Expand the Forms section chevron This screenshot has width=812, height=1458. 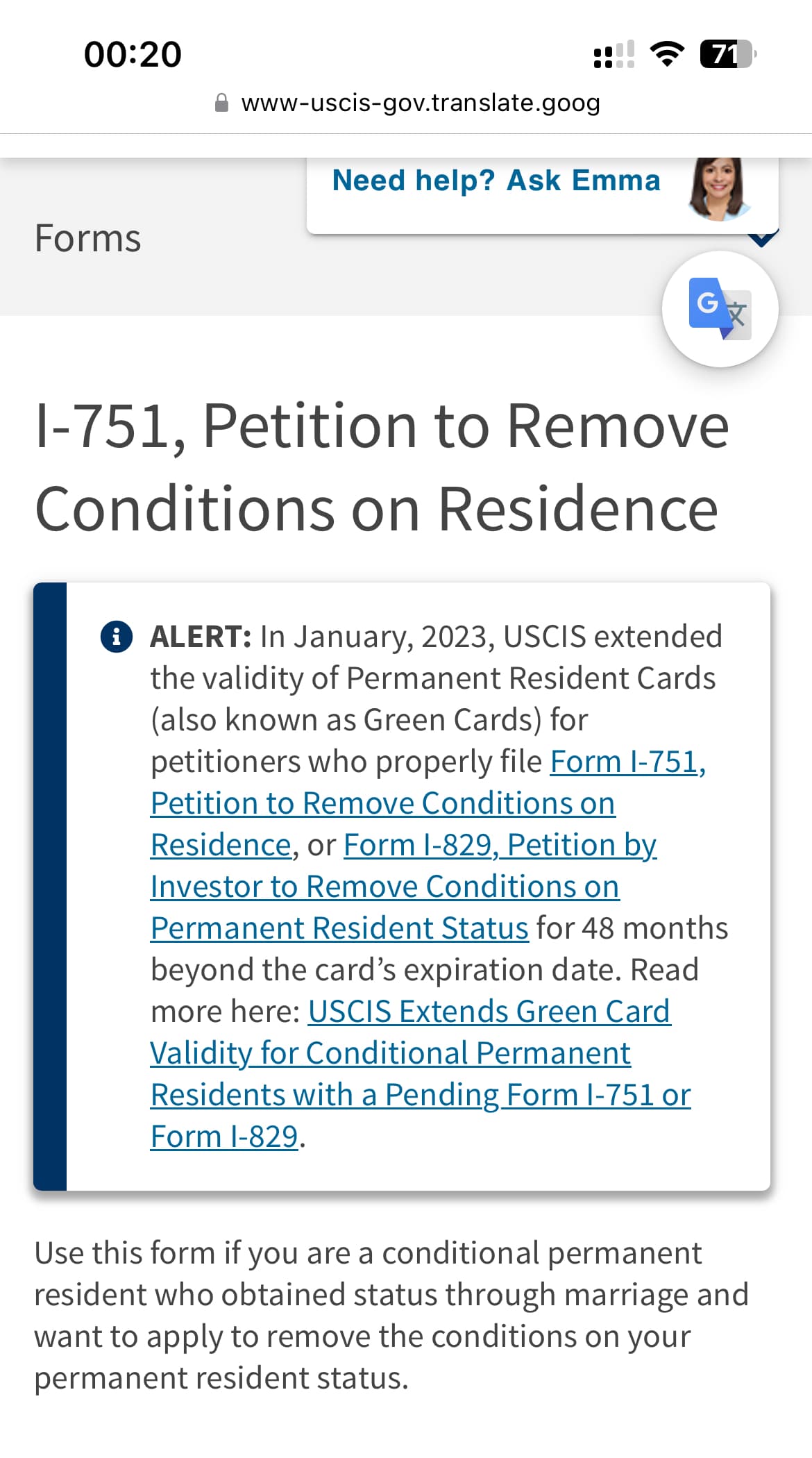(x=762, y=238)
